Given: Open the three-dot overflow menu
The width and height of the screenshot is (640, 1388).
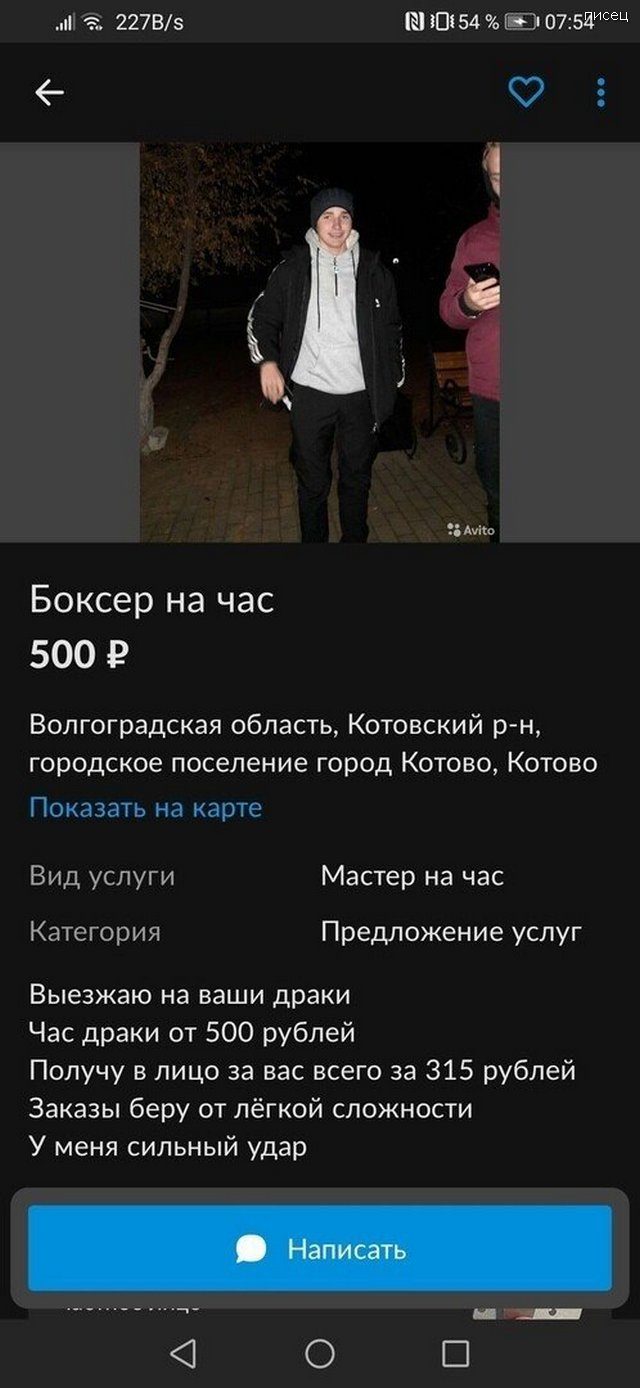Looking at the screenshot, I should tap(600, 92).
